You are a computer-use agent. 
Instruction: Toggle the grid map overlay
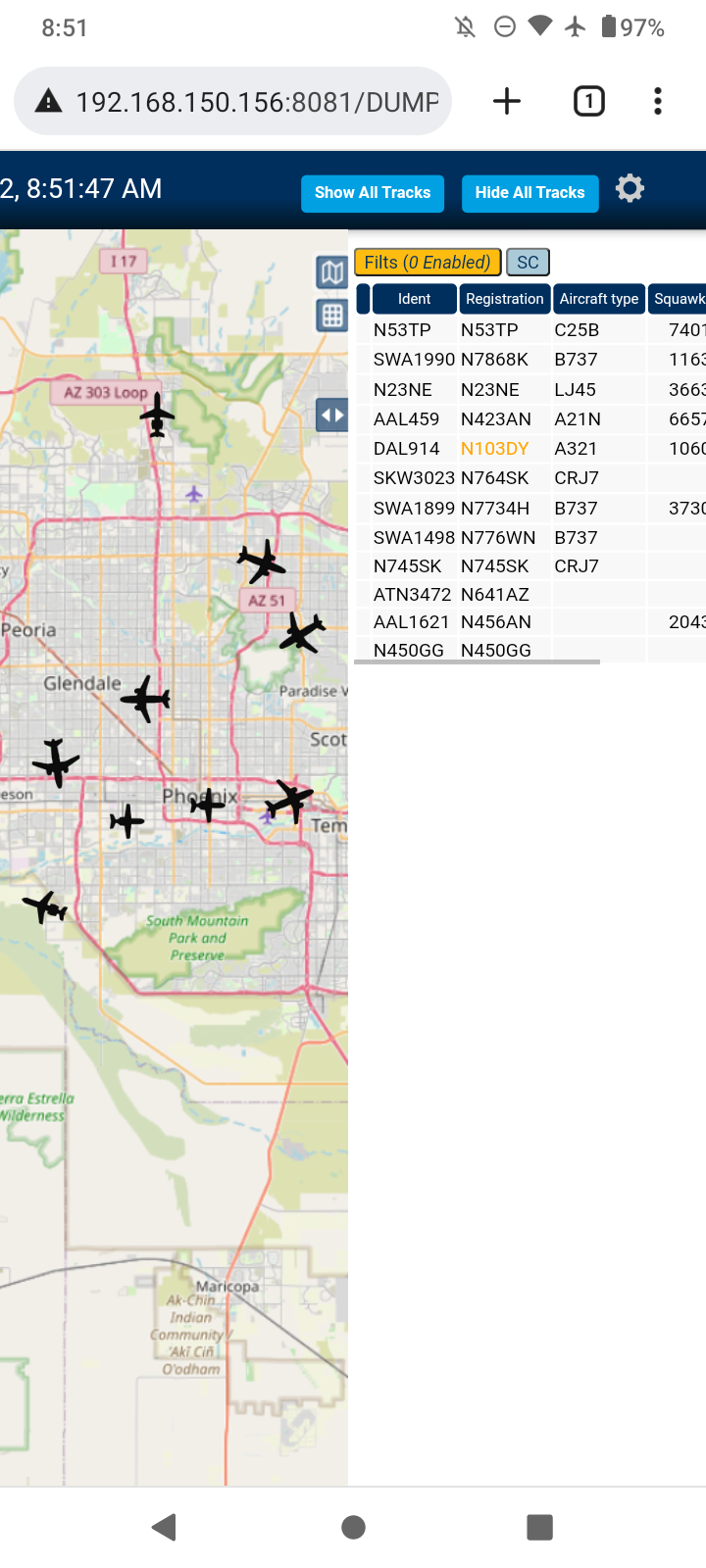pos(332,315)
